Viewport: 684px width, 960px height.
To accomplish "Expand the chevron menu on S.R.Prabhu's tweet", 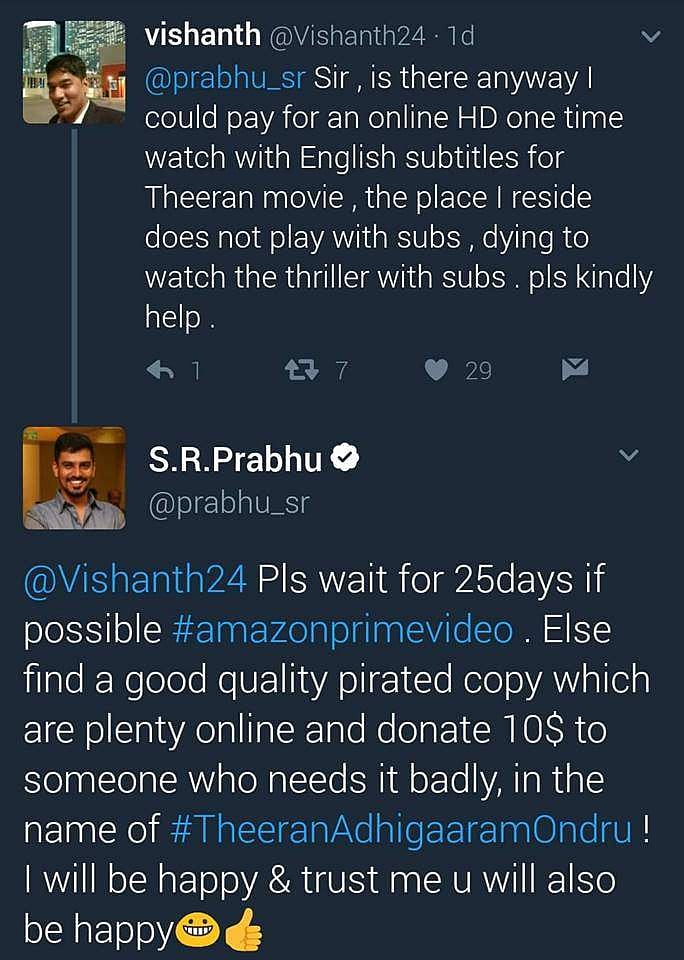I will tap(628, 456).
